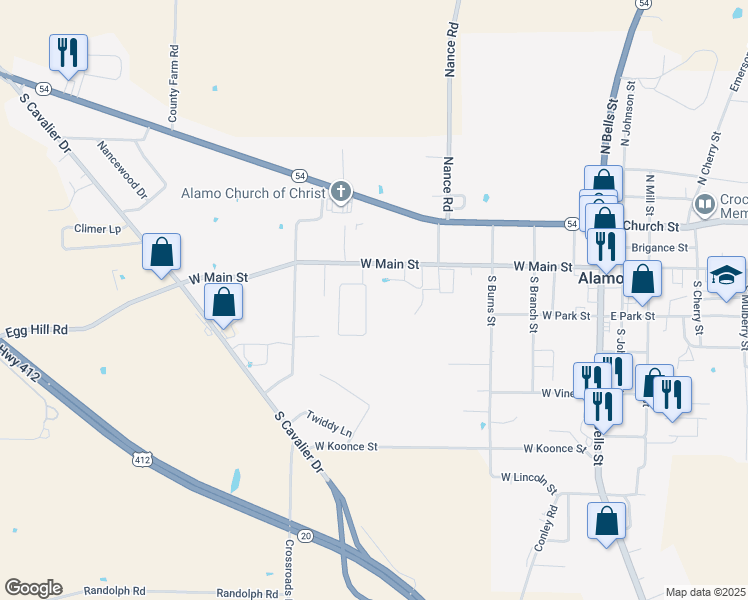748x600 pixels.
Task: Tap the shopping marker above E Park St
Action: click(642, 281)
